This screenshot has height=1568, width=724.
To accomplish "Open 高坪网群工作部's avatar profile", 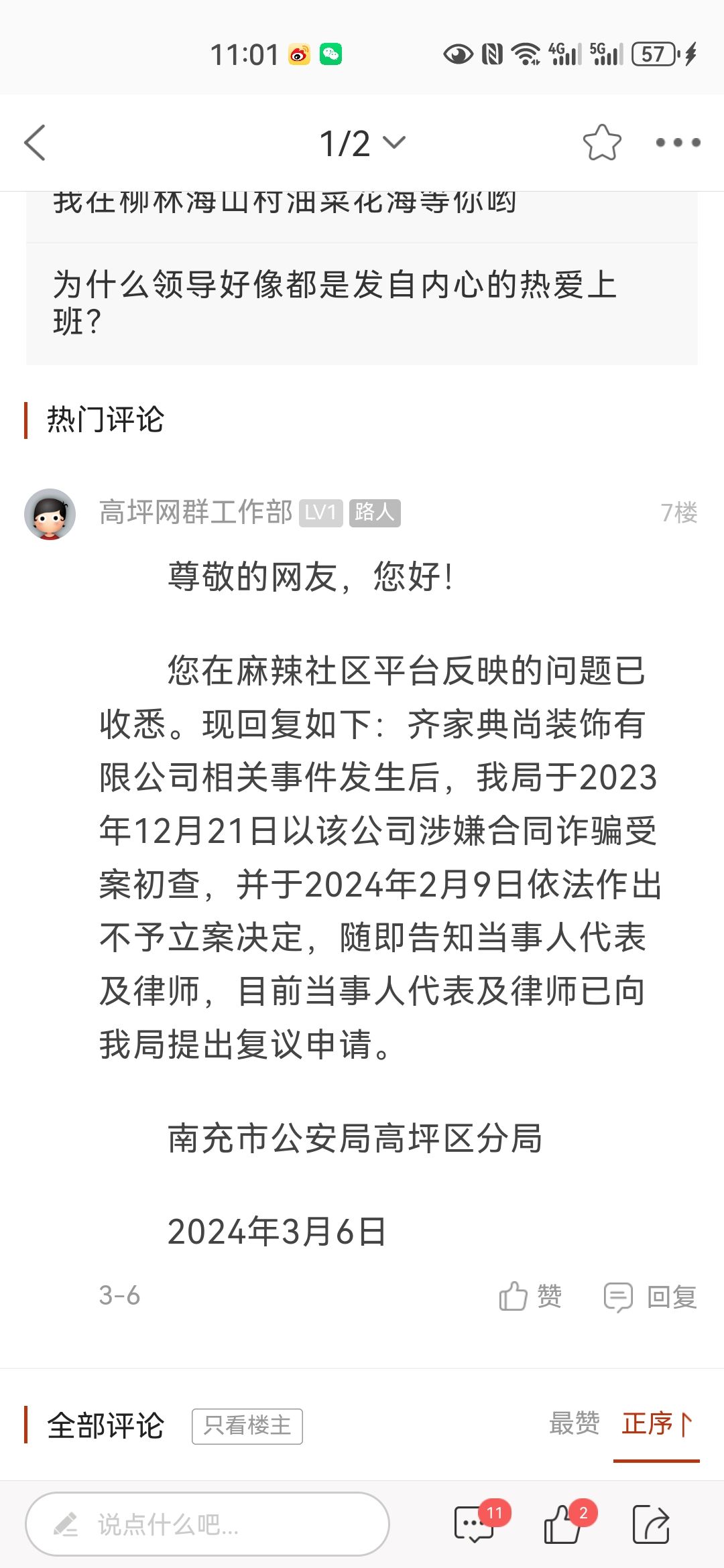I will 50,514.
